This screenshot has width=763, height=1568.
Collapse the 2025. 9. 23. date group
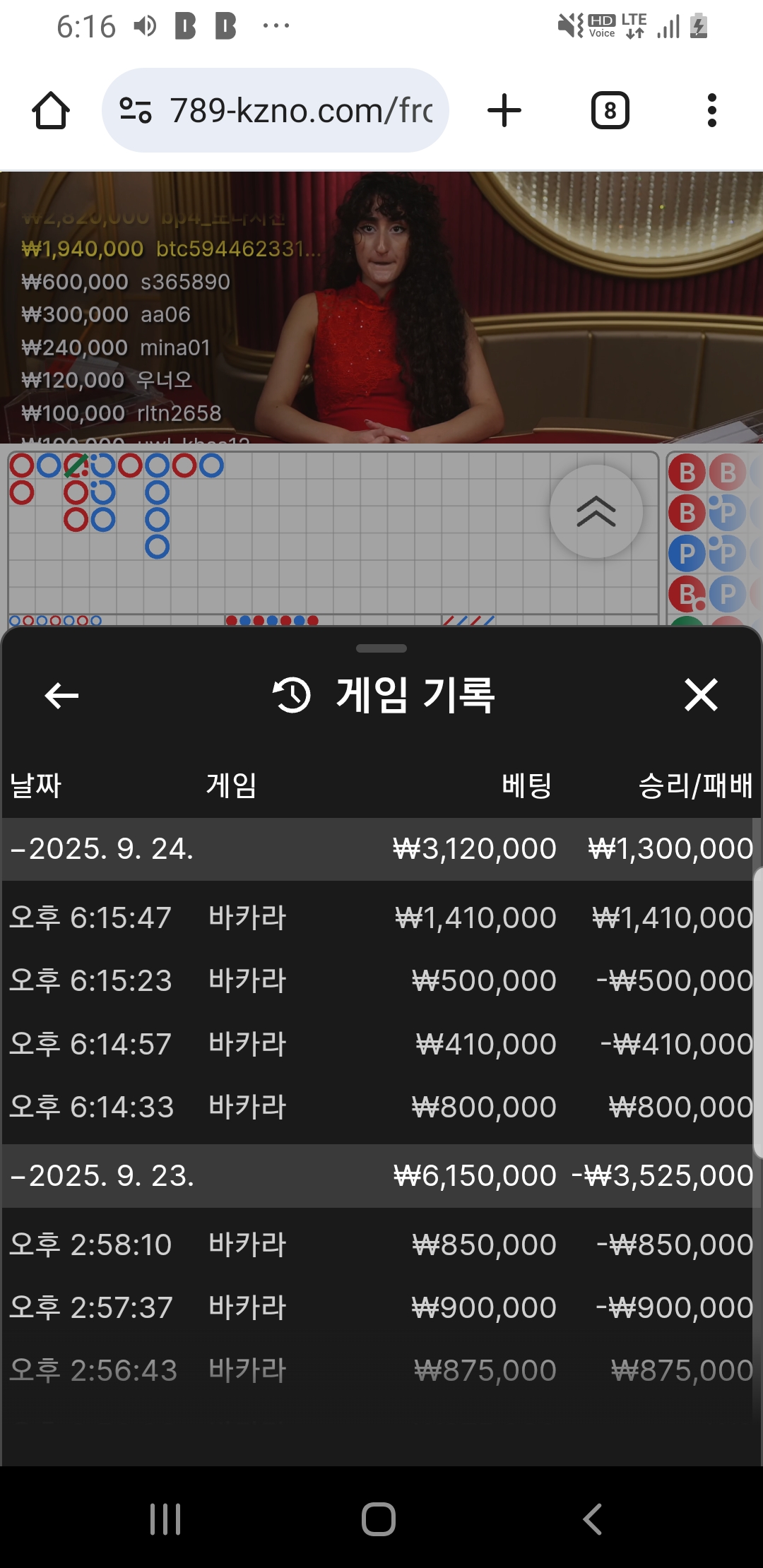pos(102,1176)
